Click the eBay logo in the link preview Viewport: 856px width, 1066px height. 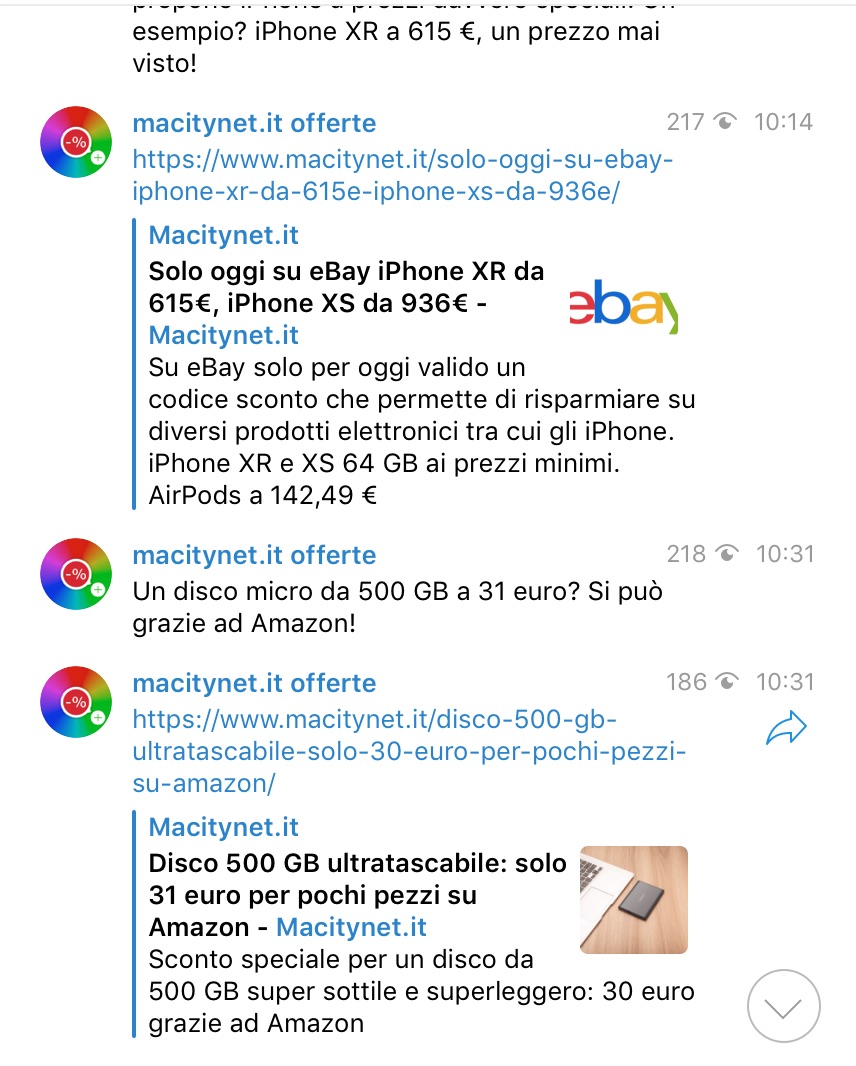point(623,307)
